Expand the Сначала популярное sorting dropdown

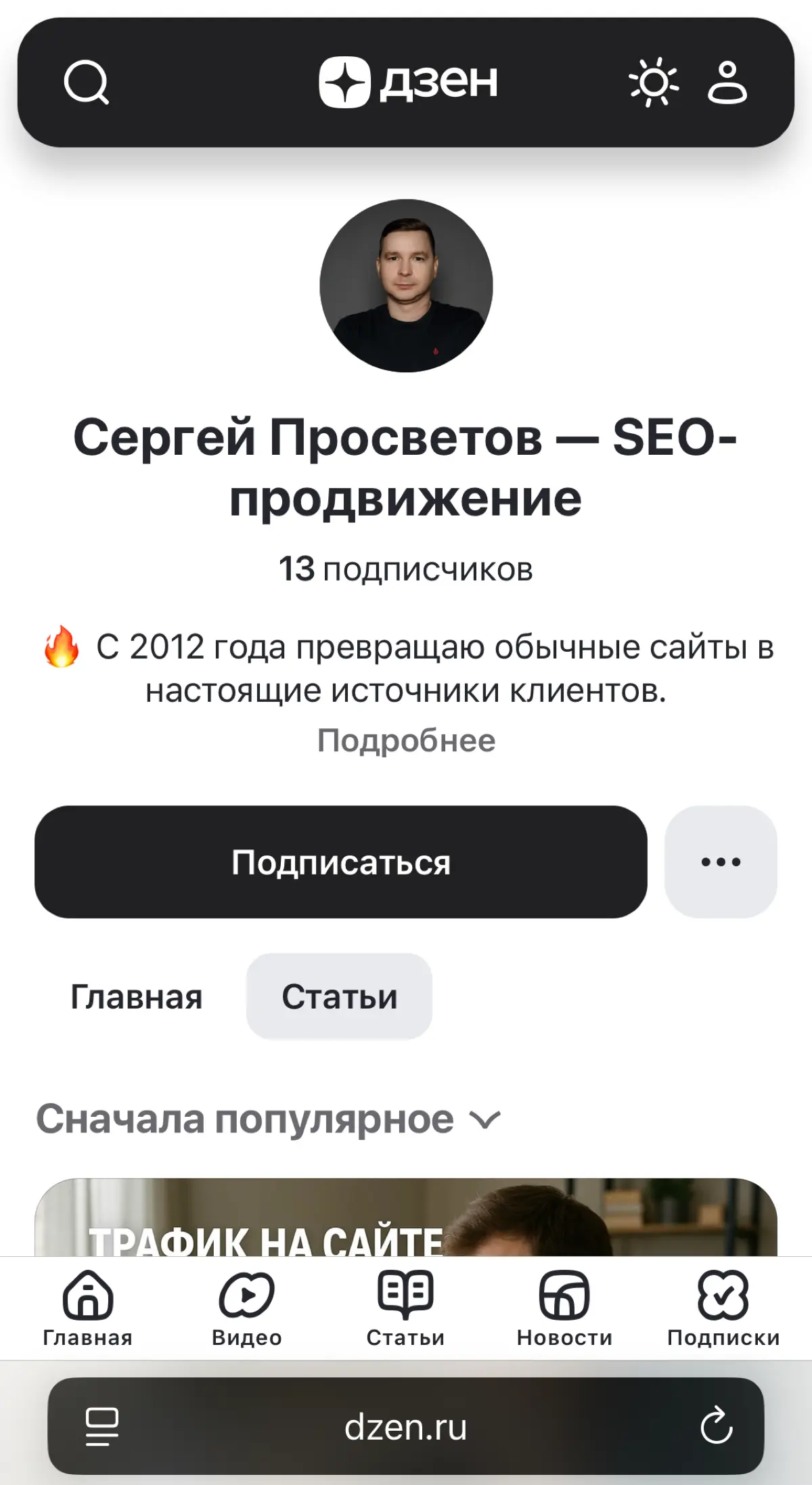click(269, 1116)
